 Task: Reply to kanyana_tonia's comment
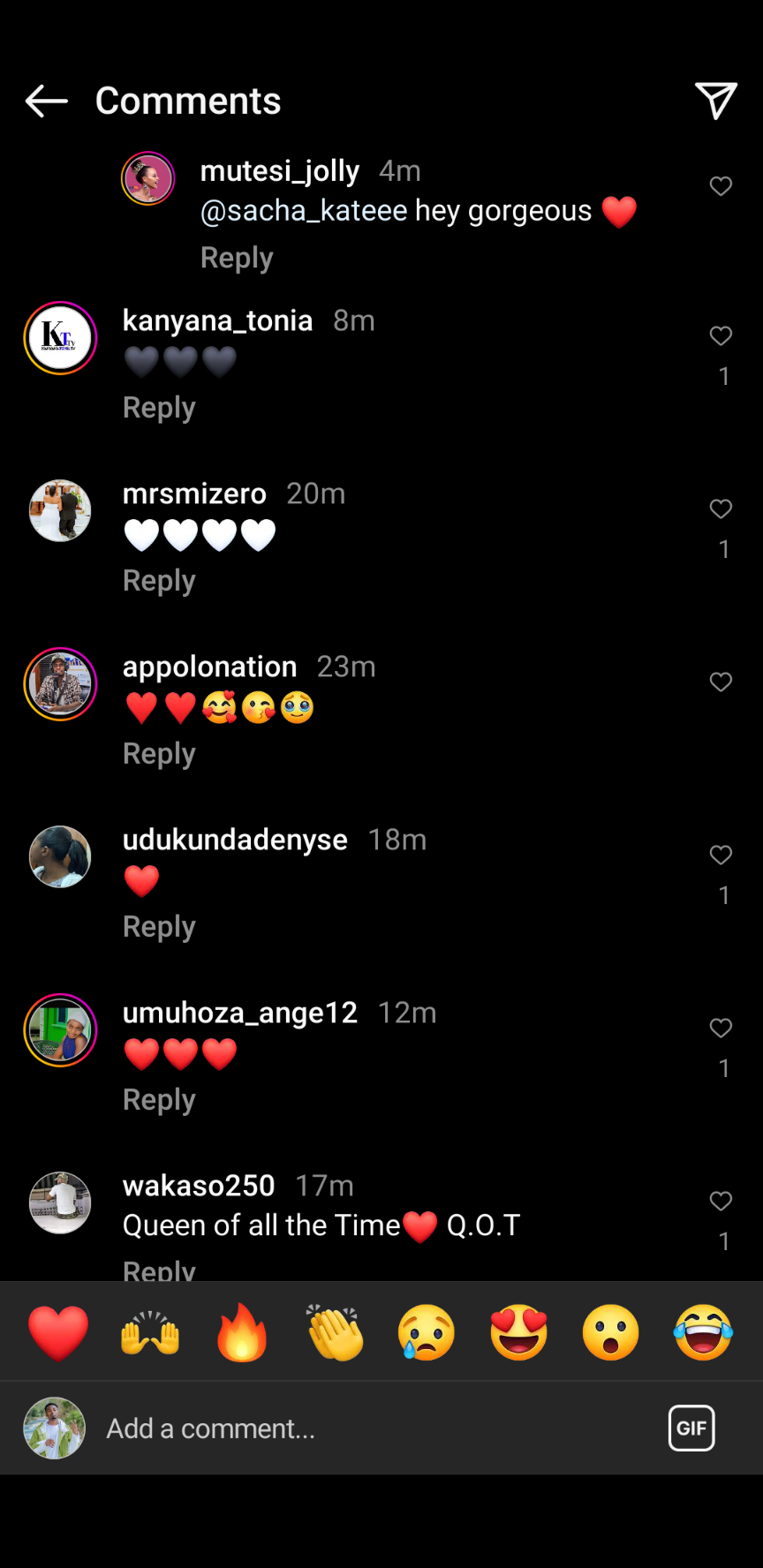(159, 408)
